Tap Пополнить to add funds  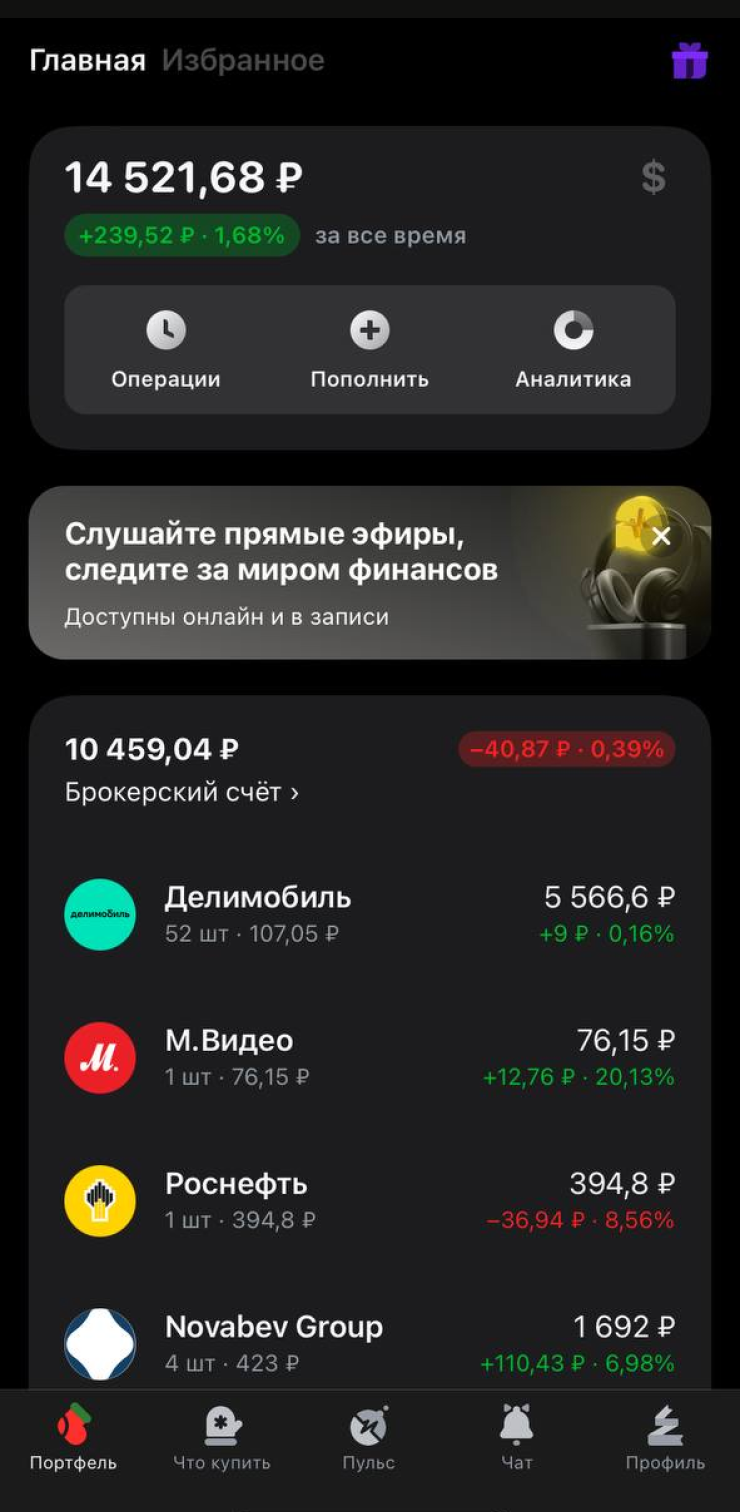tap(369, 350)
